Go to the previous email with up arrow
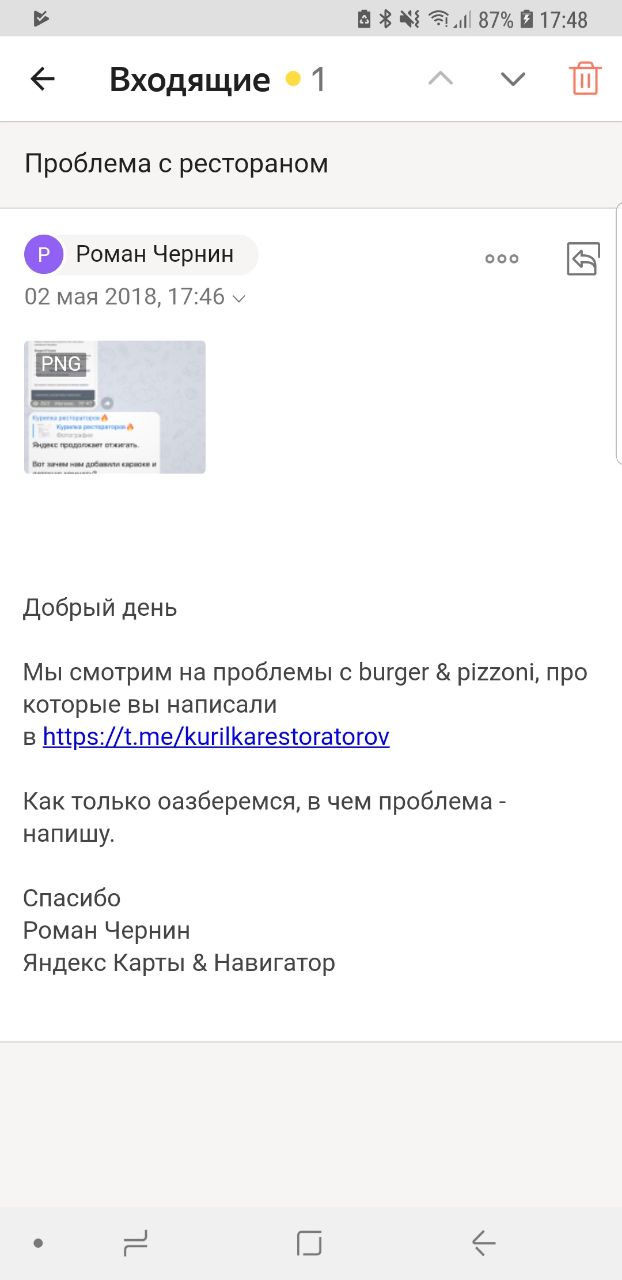622x1280 pixels. [x=440, y=79]
